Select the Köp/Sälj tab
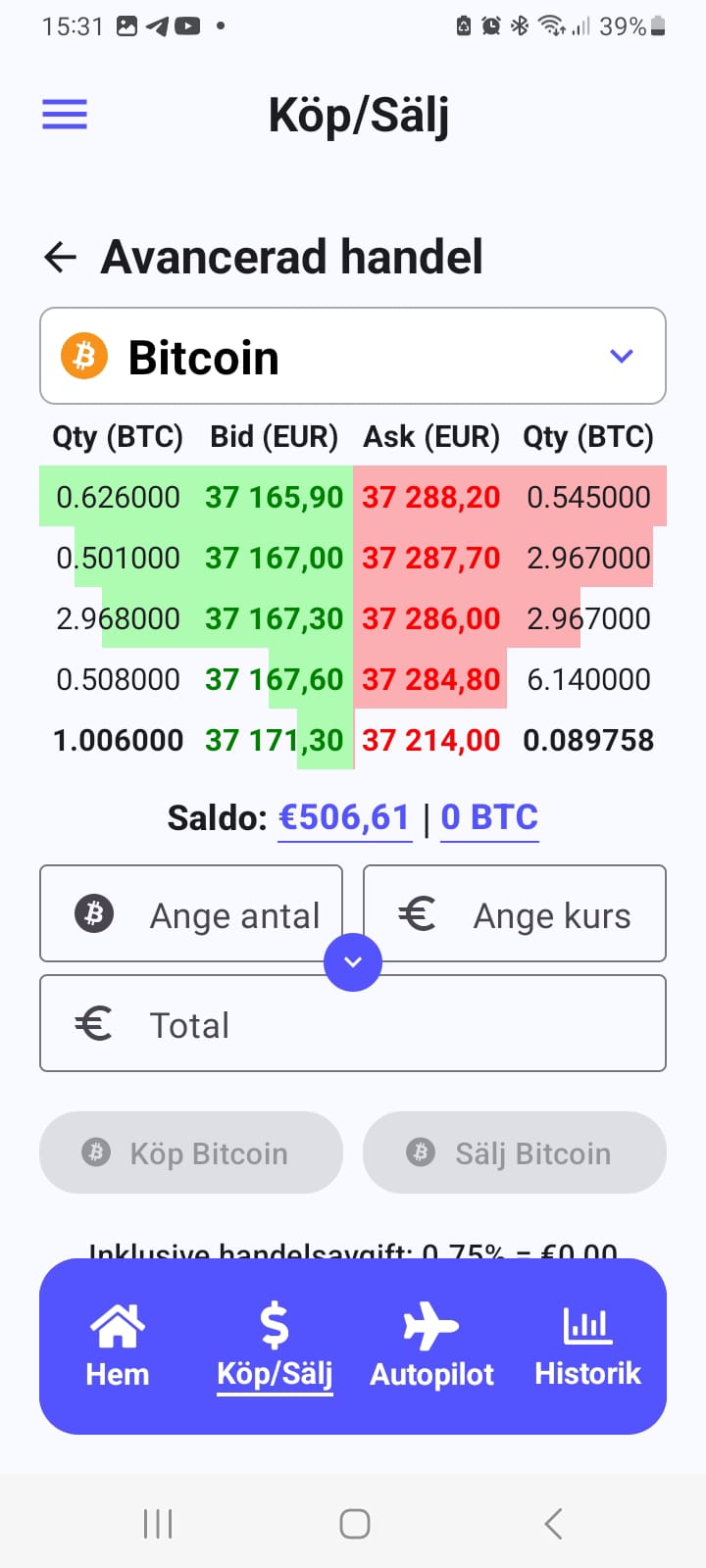This screenshot has width=706, height=1568. (x=275, y=1347)
